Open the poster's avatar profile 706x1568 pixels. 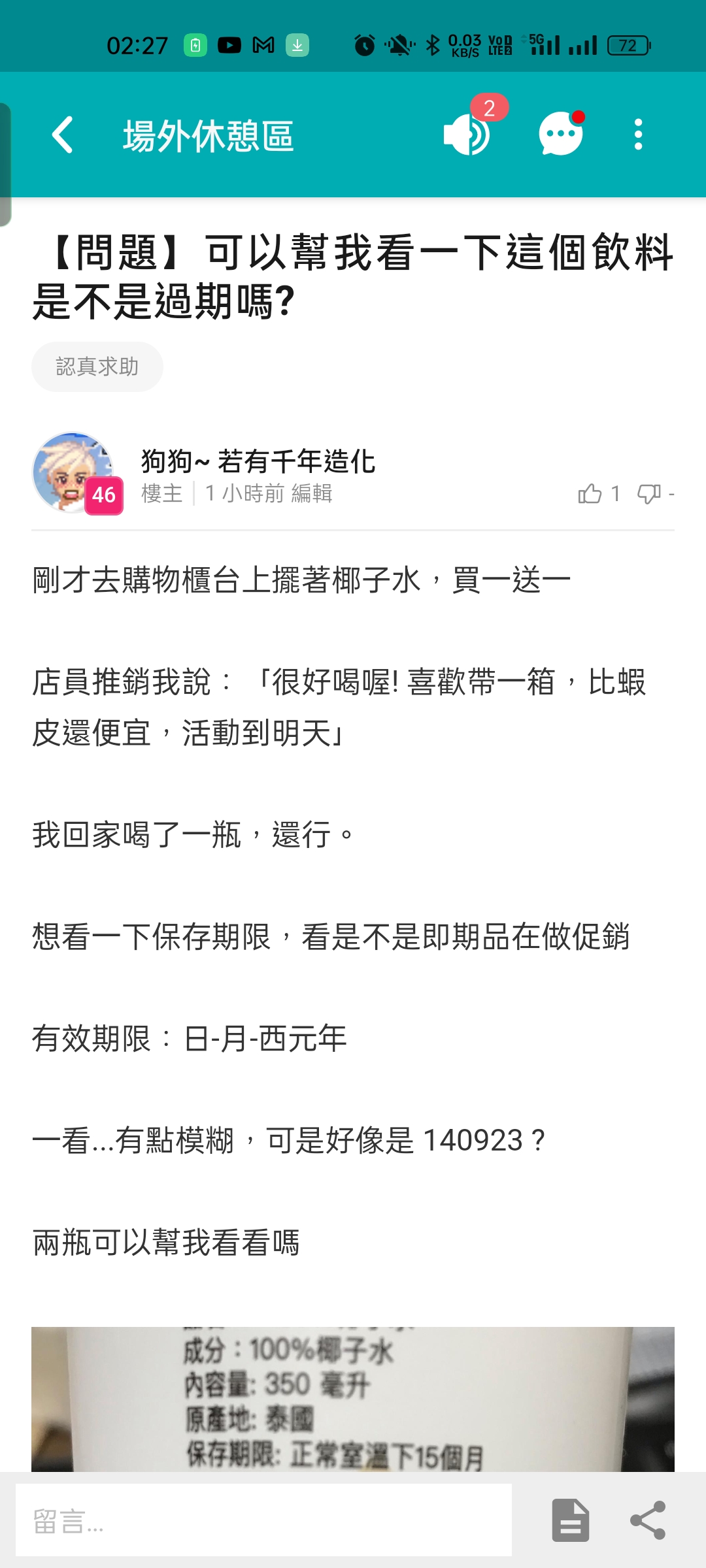coord(73,472)
